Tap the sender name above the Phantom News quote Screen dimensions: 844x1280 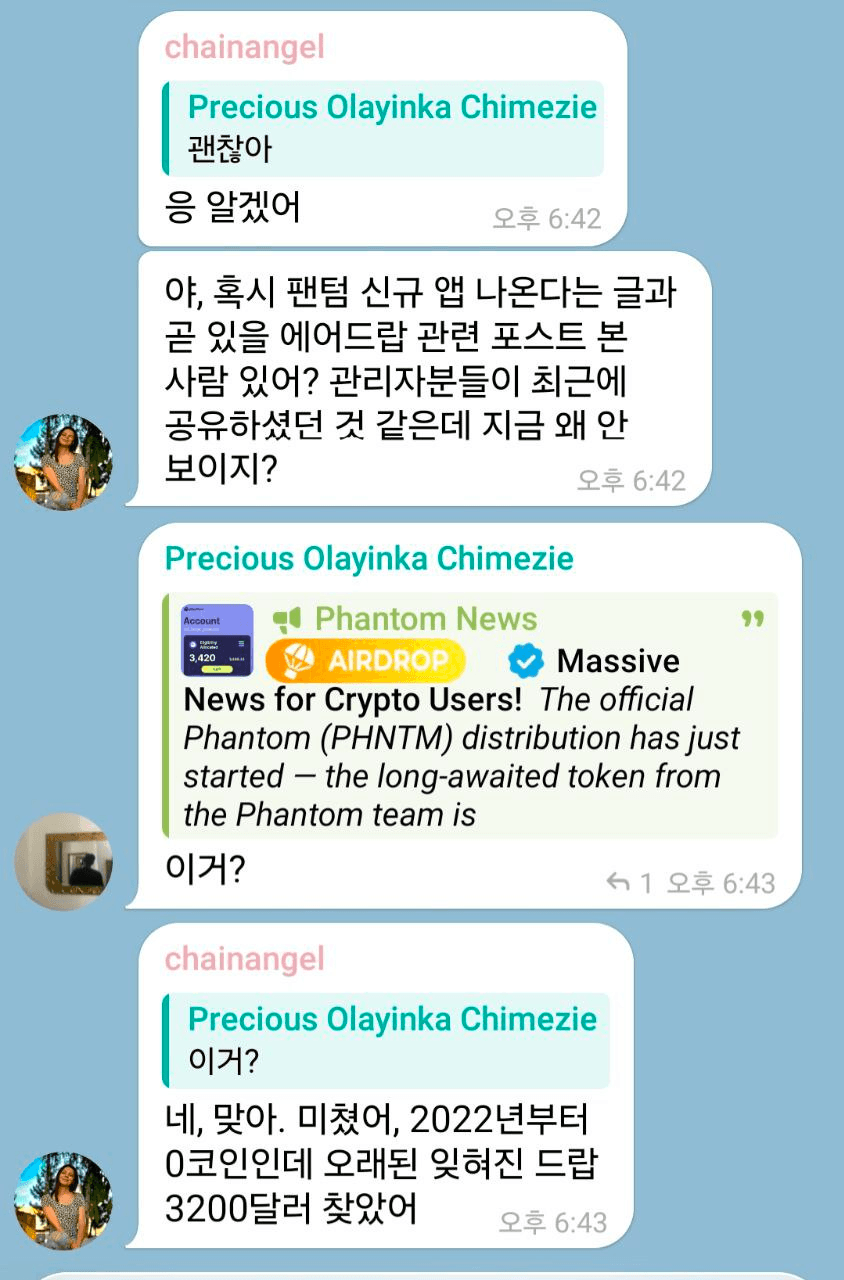pyautogui.click(x=369, y=558)
